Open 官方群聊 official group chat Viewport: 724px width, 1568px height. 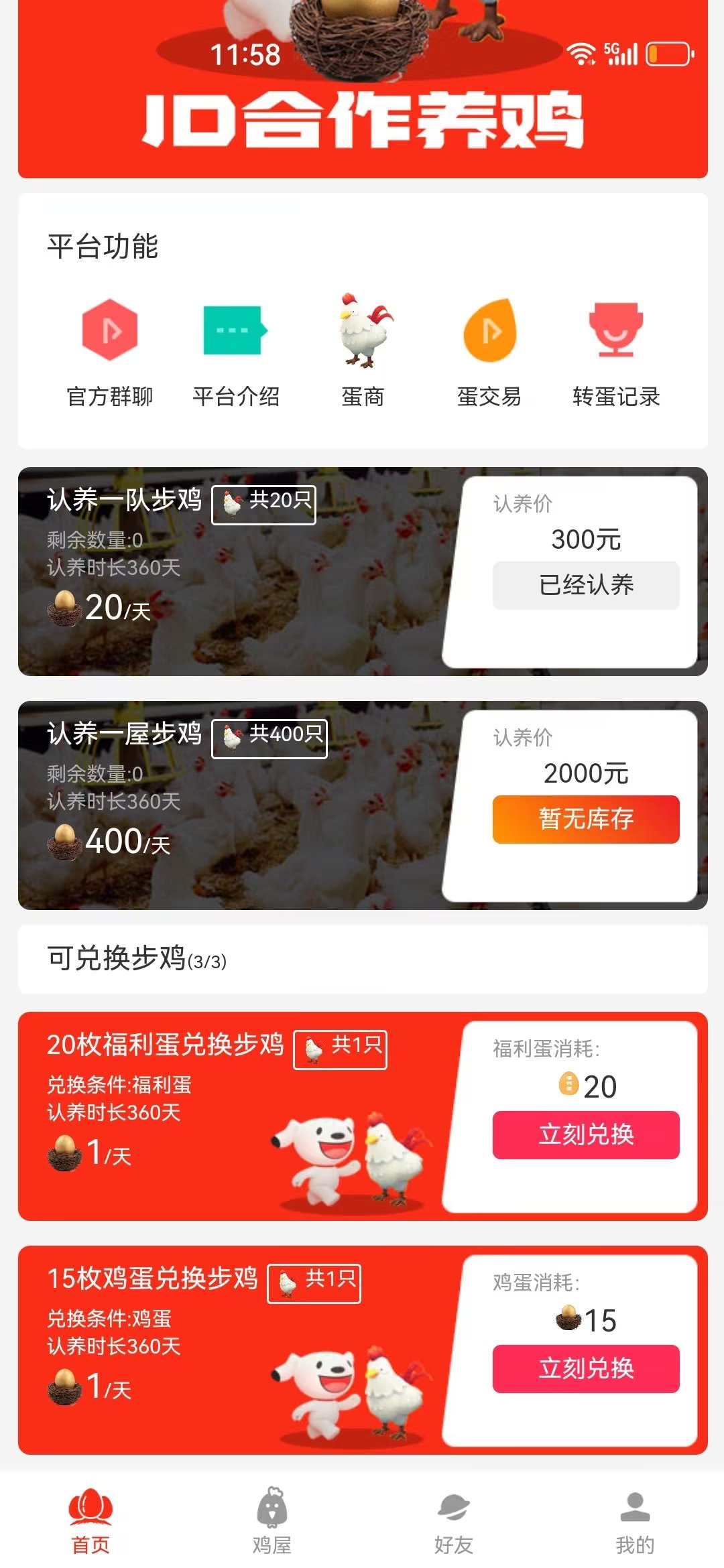(x=110, y=353)
